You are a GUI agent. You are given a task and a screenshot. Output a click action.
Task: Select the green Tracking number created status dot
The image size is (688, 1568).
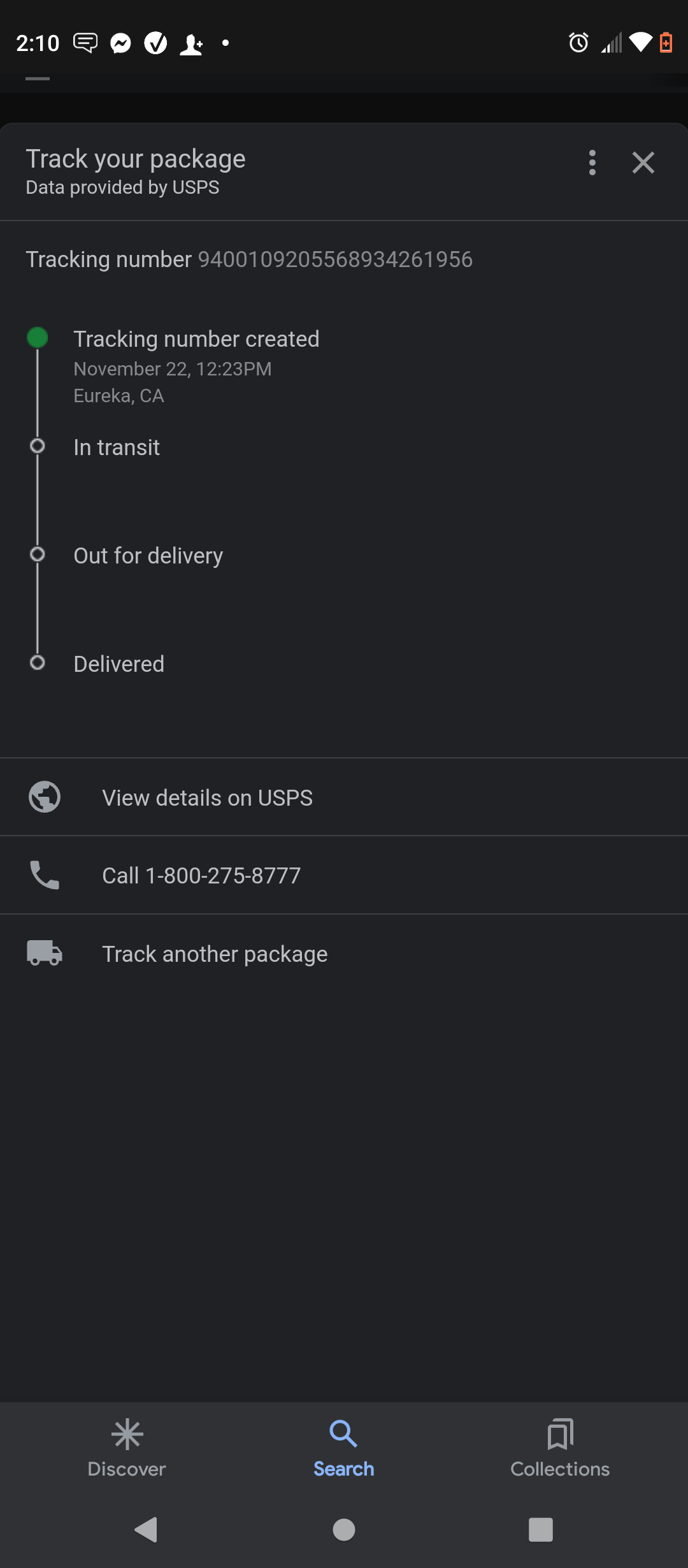coord(38,338)
